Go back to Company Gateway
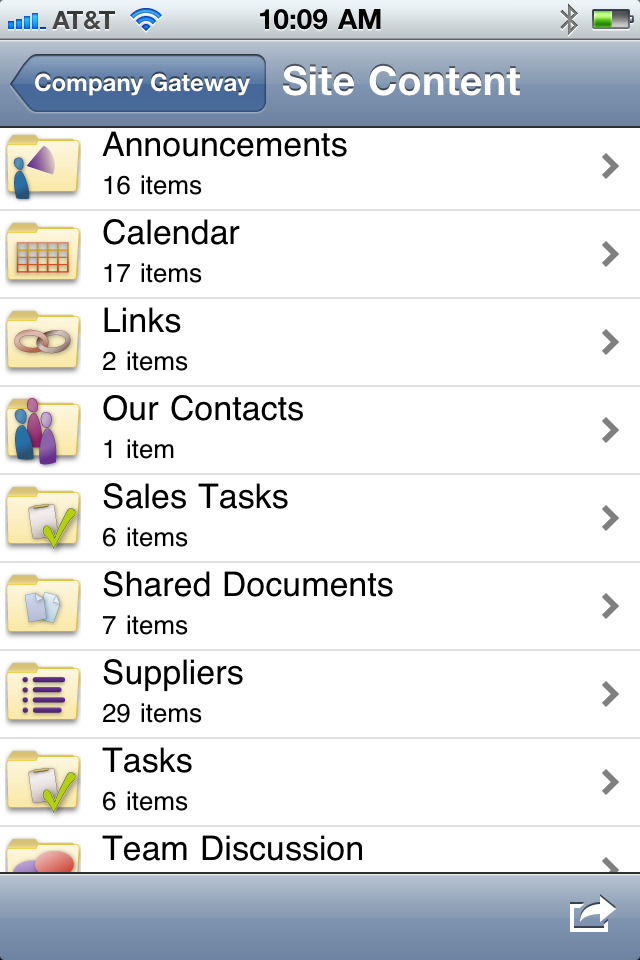 (x=140, y=83)
